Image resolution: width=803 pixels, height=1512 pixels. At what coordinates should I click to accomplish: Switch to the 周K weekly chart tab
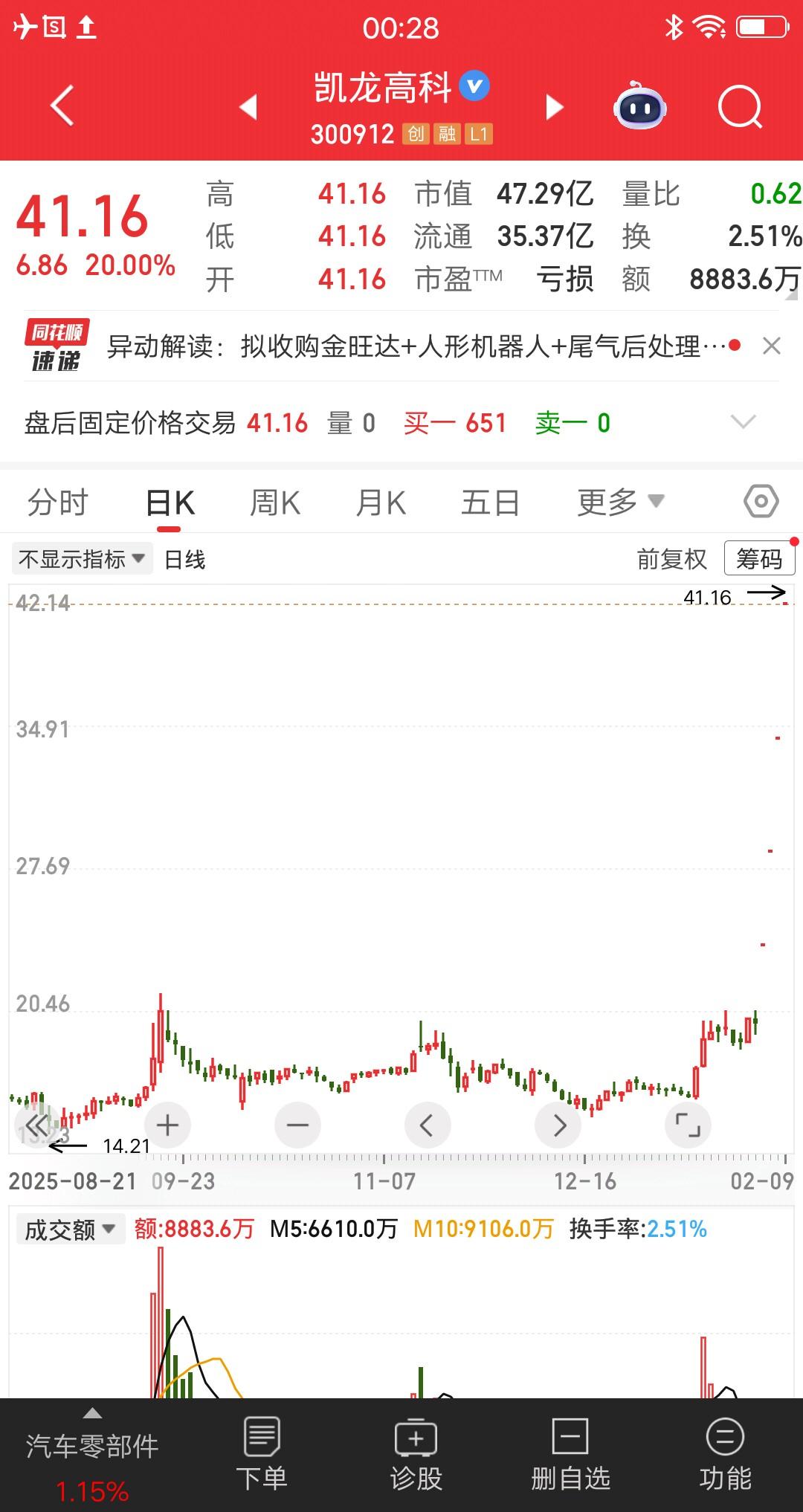pyautogui.click(x=274, y=501)
